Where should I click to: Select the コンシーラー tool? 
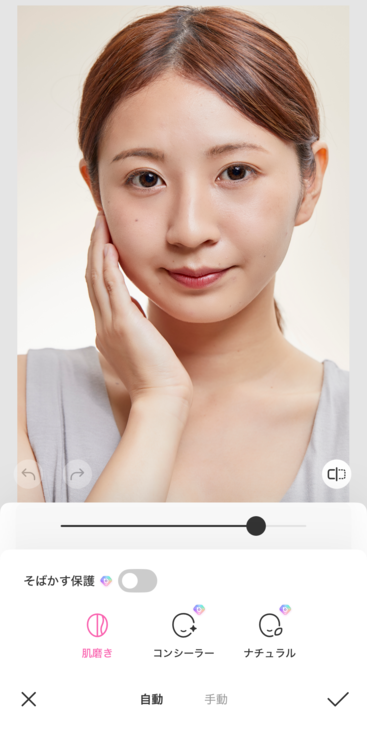pos(184,632)
